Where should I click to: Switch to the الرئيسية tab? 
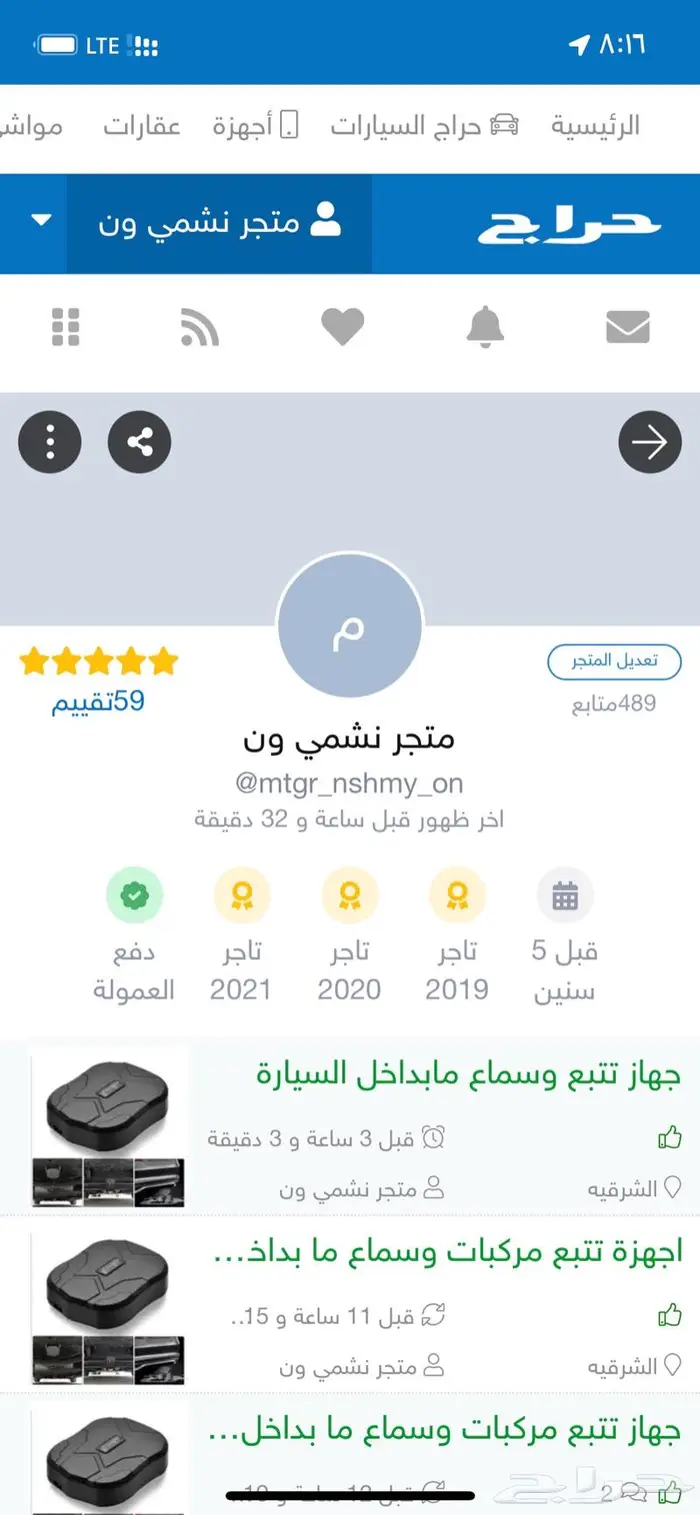[595, 126]
